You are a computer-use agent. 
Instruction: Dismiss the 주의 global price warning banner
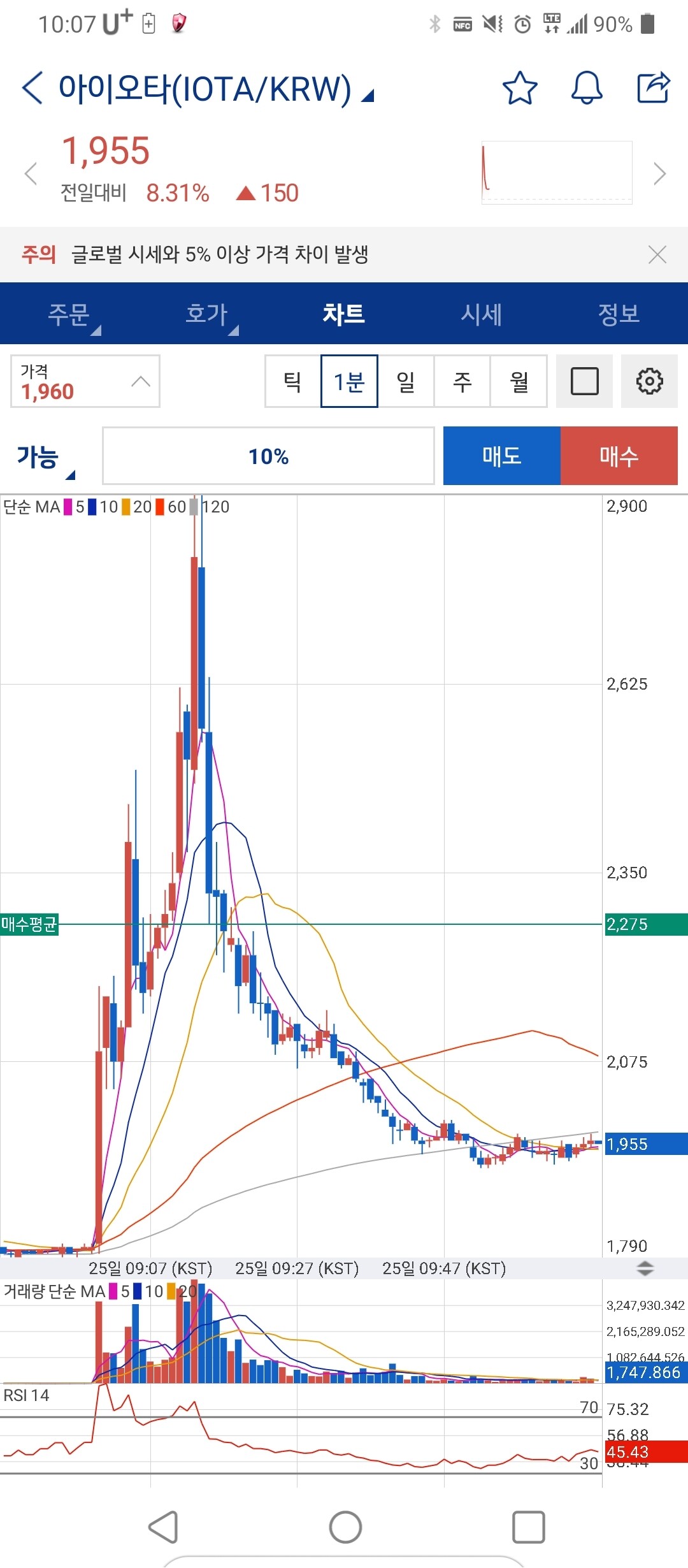pos(657,255)
